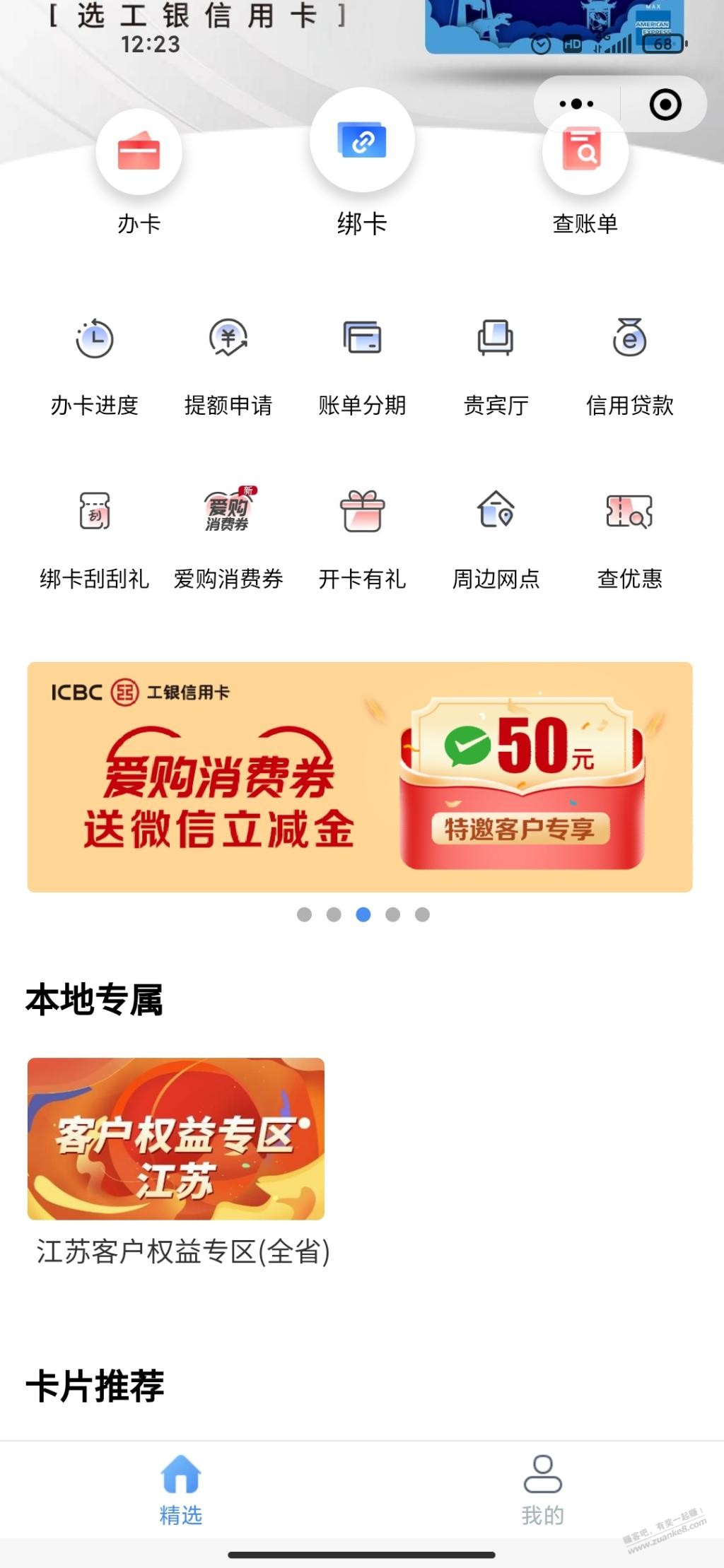724x1568 pixels.
Task: Jump to the first banner page dot
Action: click(304, 914)
